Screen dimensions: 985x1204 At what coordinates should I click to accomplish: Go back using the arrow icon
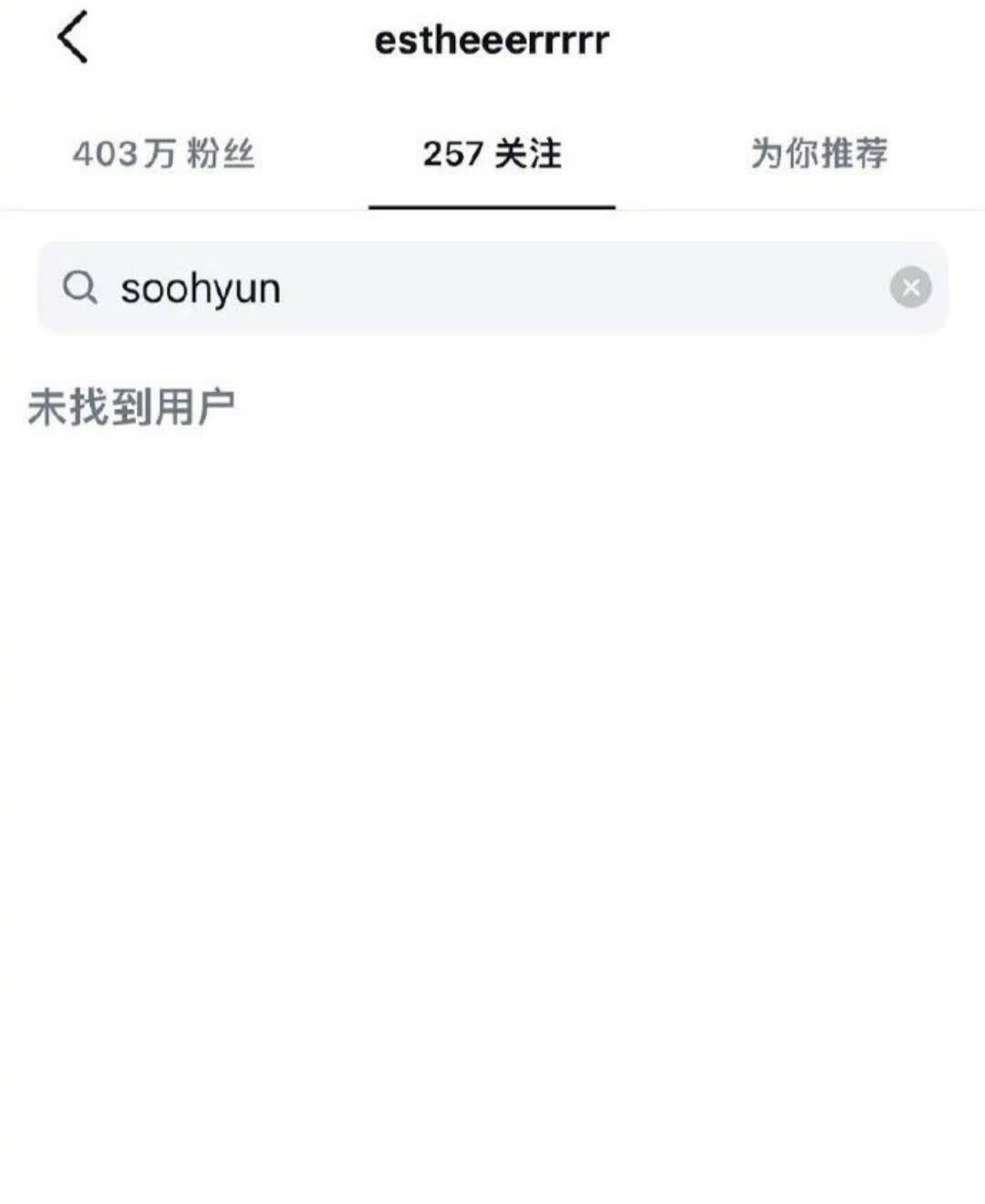73,38
